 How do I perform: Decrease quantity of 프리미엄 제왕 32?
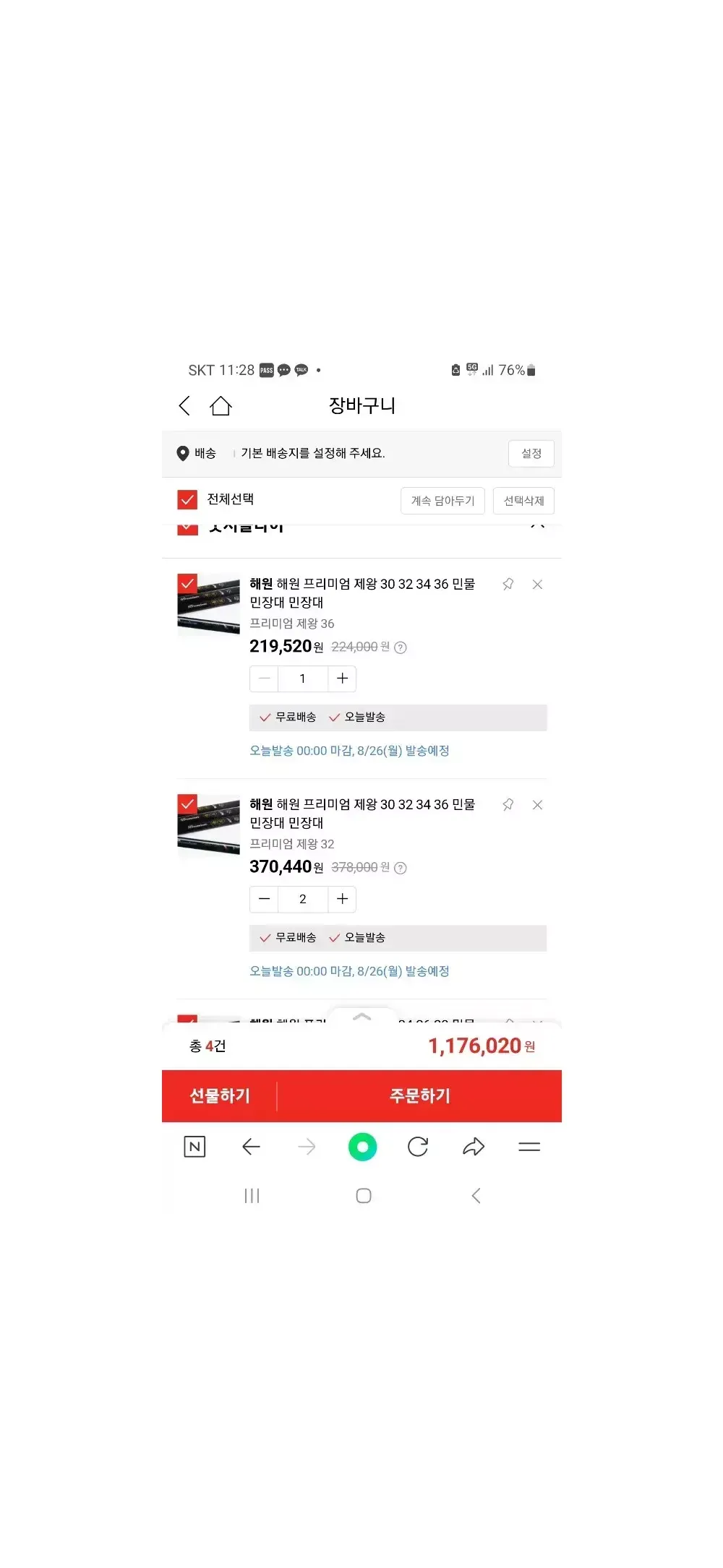[265, 899]
